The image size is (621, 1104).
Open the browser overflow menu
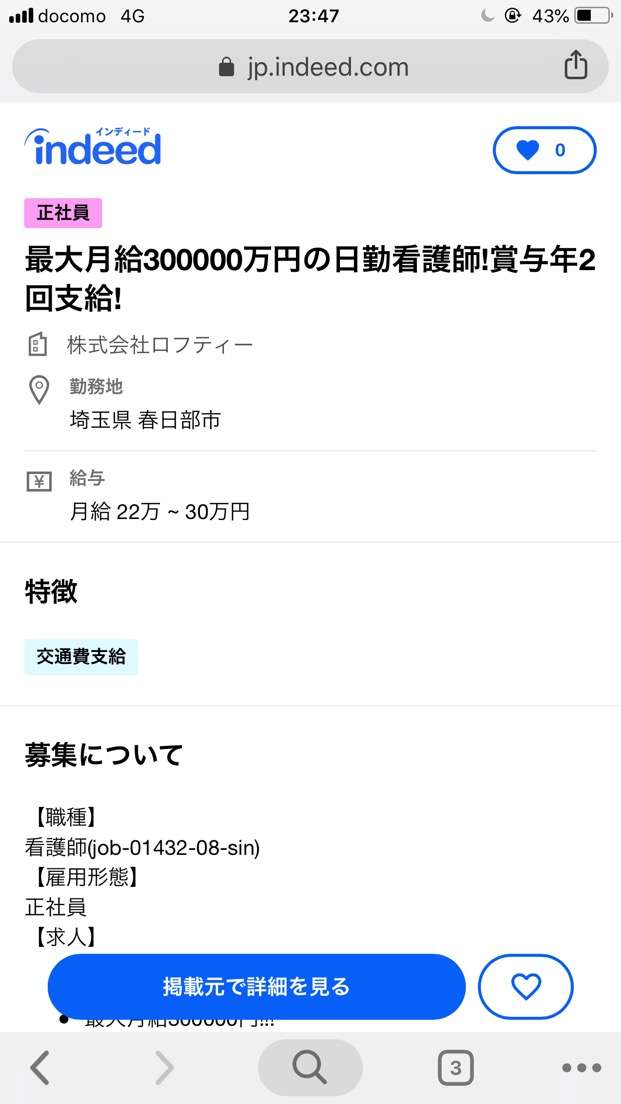pyautogui.click(x=582, y=1068)
